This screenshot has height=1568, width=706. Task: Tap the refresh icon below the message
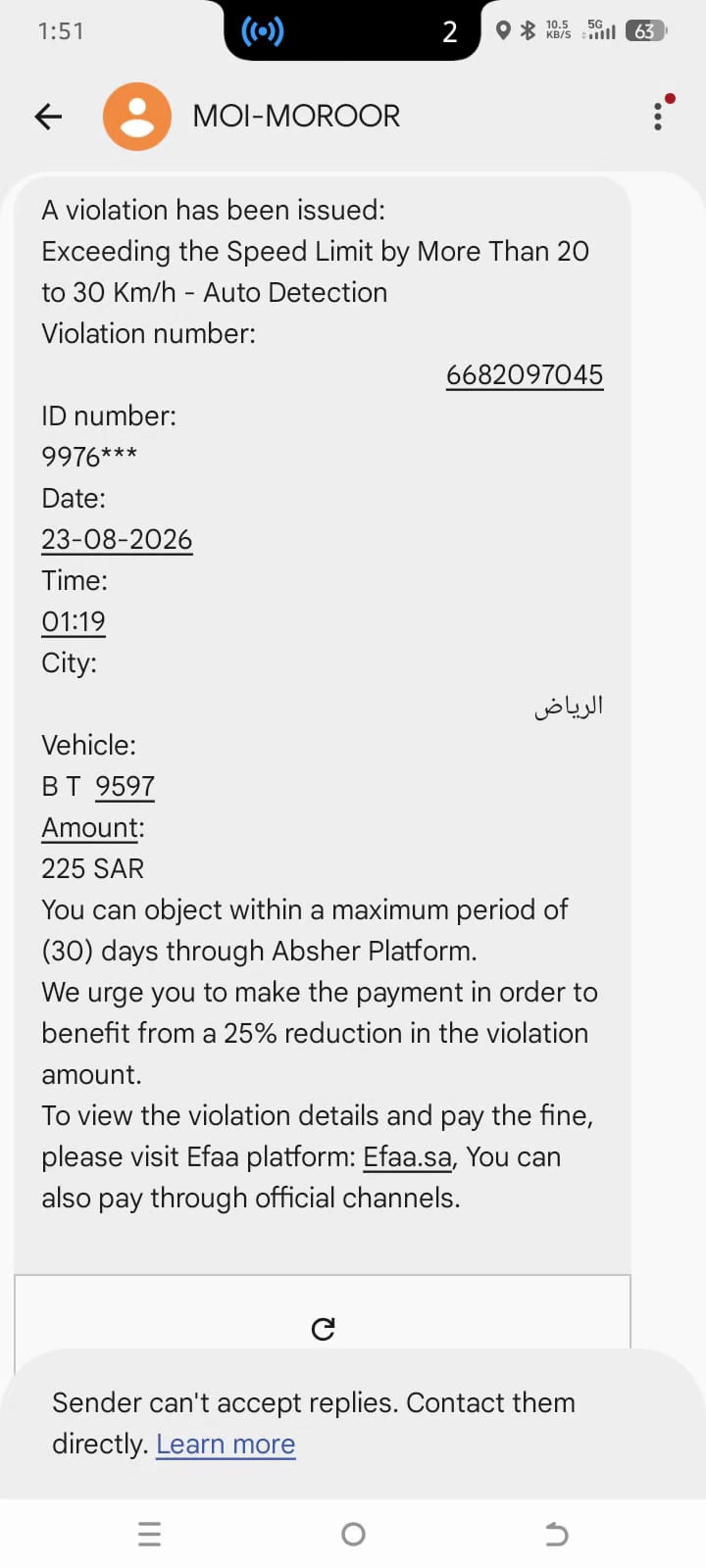point(323,1329)
